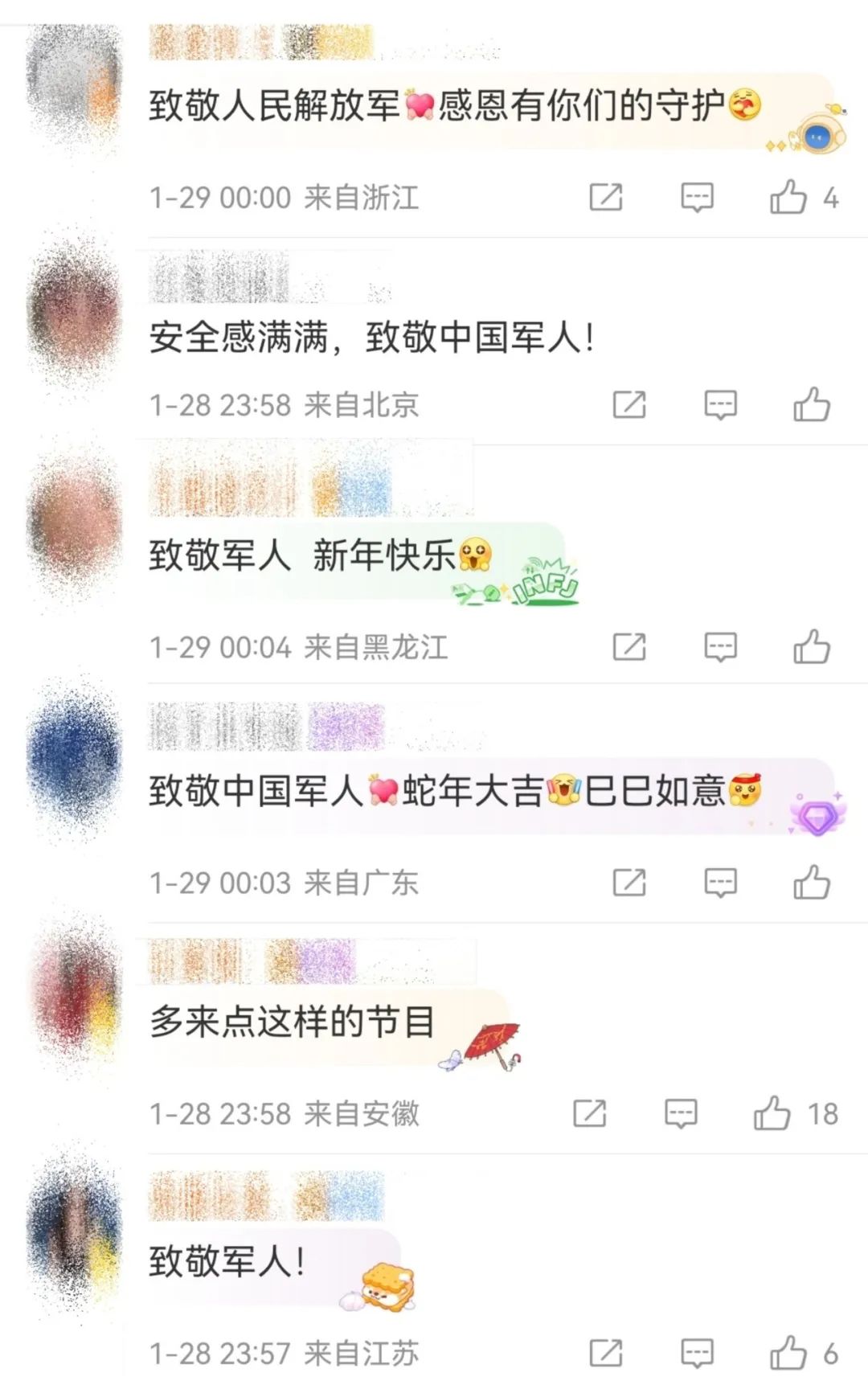Share the comment '多来点这样的节目'
This screenshot has height=1389, width=868.
(x=590, y=1113)
